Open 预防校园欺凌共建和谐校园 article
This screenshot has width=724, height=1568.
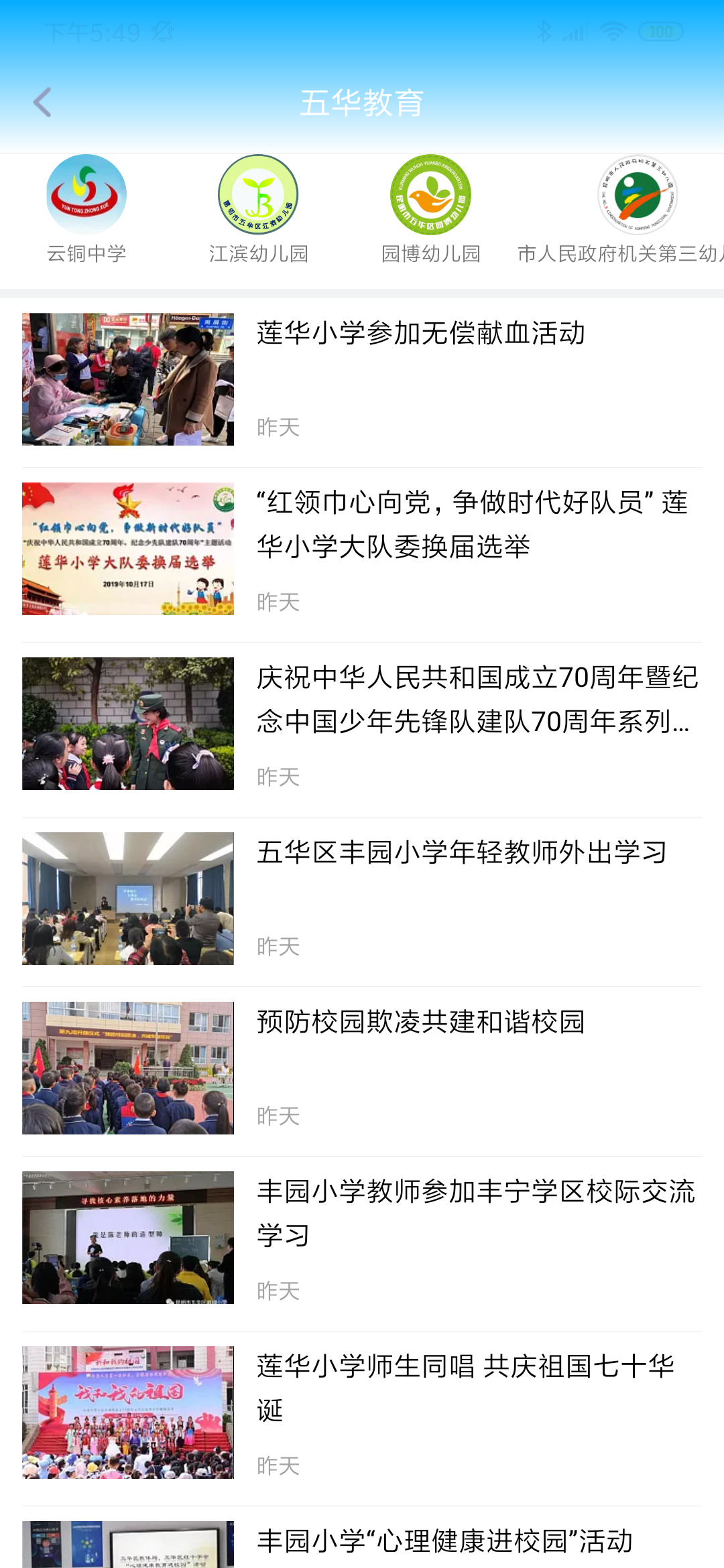tap(421, 1022)
